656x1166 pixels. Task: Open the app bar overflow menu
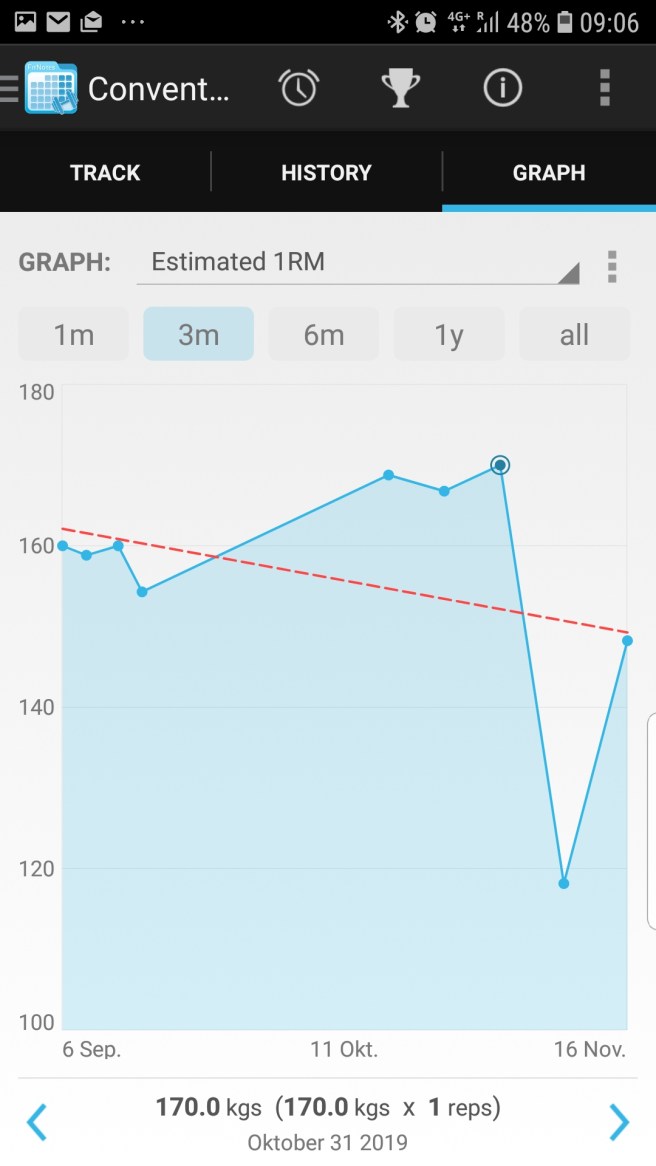(604, 88)
